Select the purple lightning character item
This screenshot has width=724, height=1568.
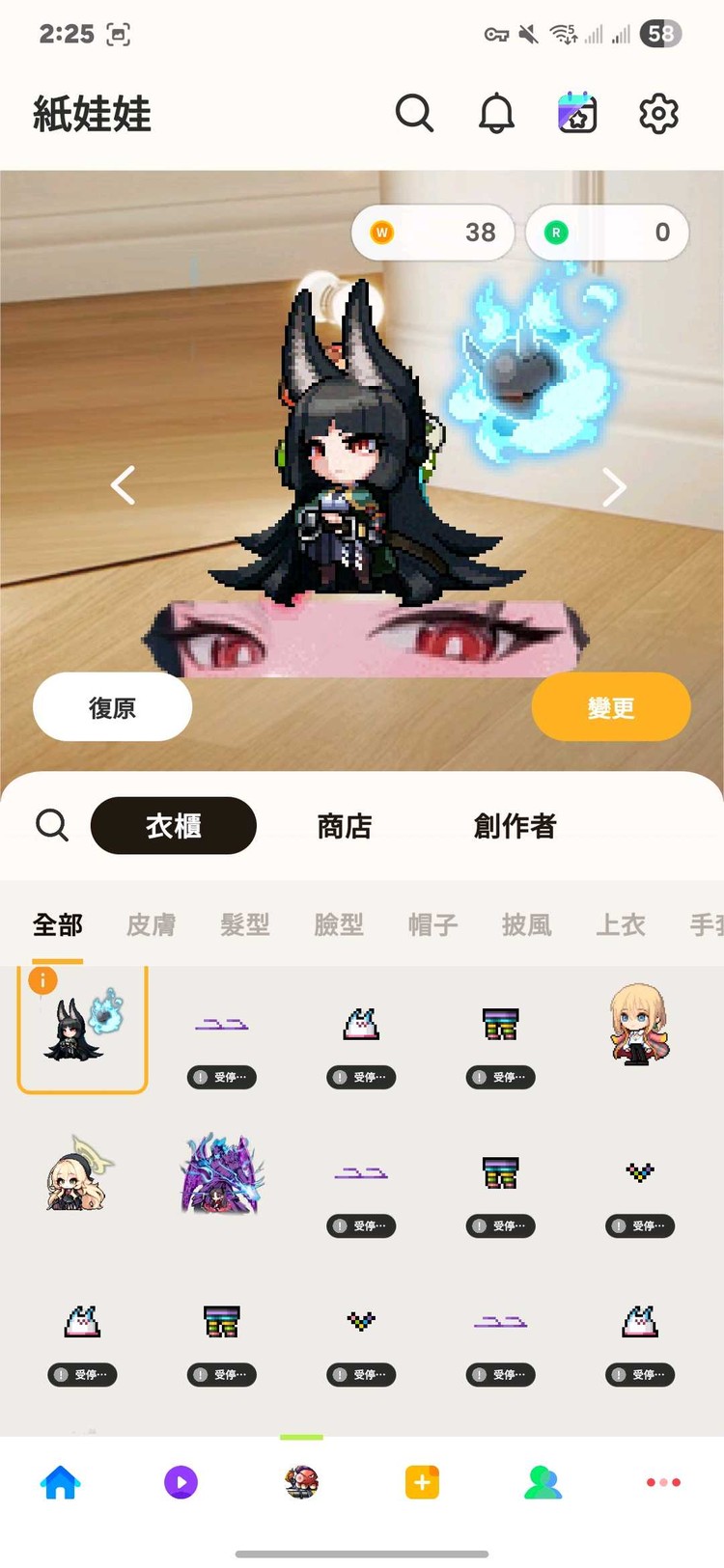(x=222, y=1173)
